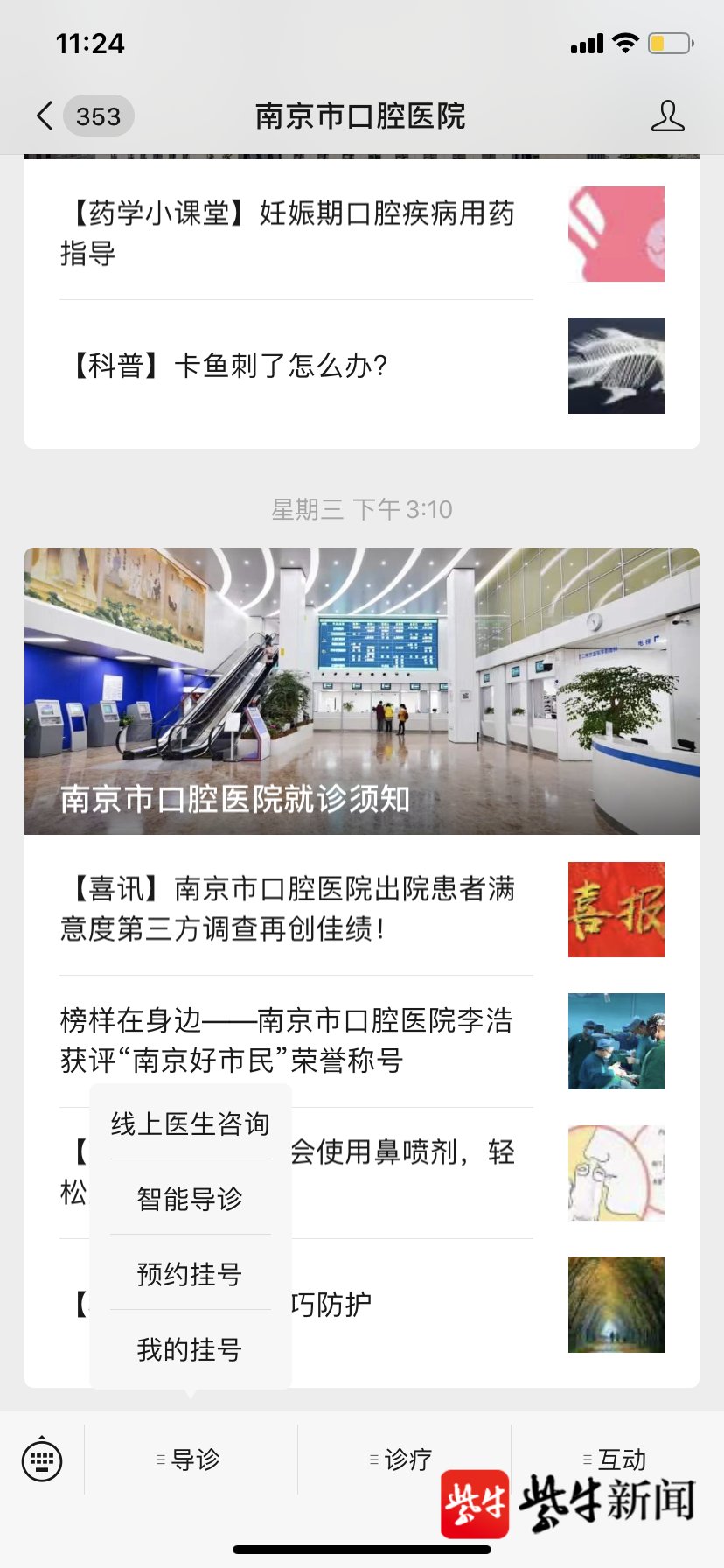Collapse the 导诊 bottom menu
Screen dimensions: 724x1568
[x=190, y=1459]
